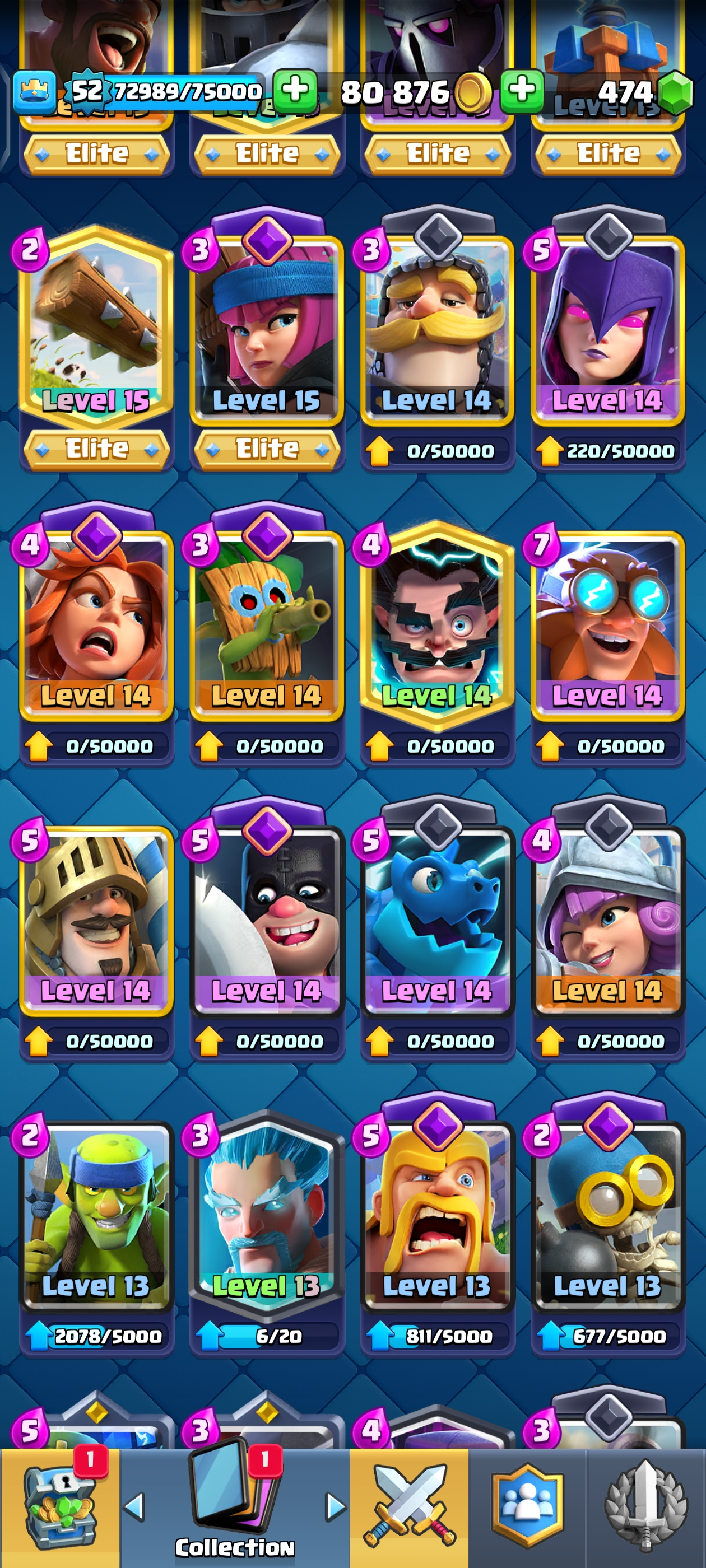Add gold with the green plus button
706x1568 pixels.
(x=295, y=90)
